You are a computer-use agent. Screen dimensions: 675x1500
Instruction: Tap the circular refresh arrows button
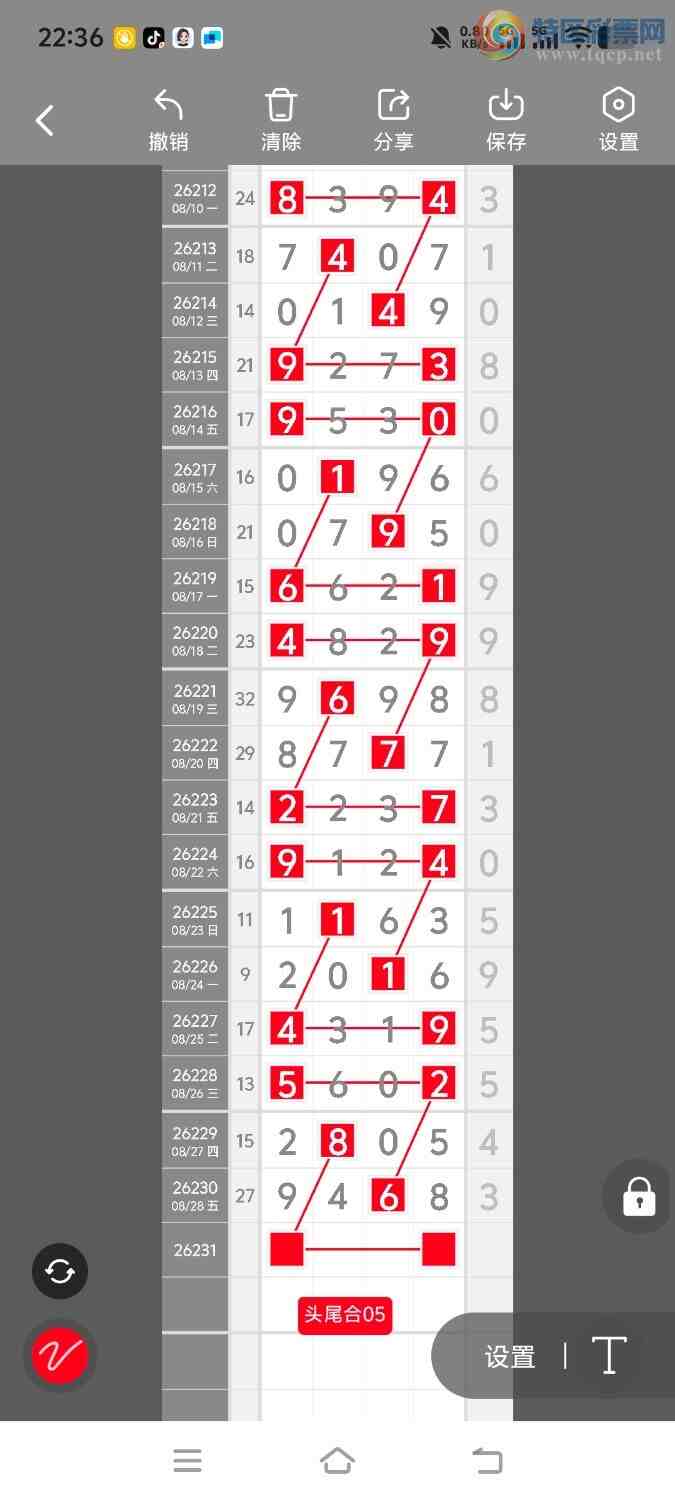(x=60, y=1271)
